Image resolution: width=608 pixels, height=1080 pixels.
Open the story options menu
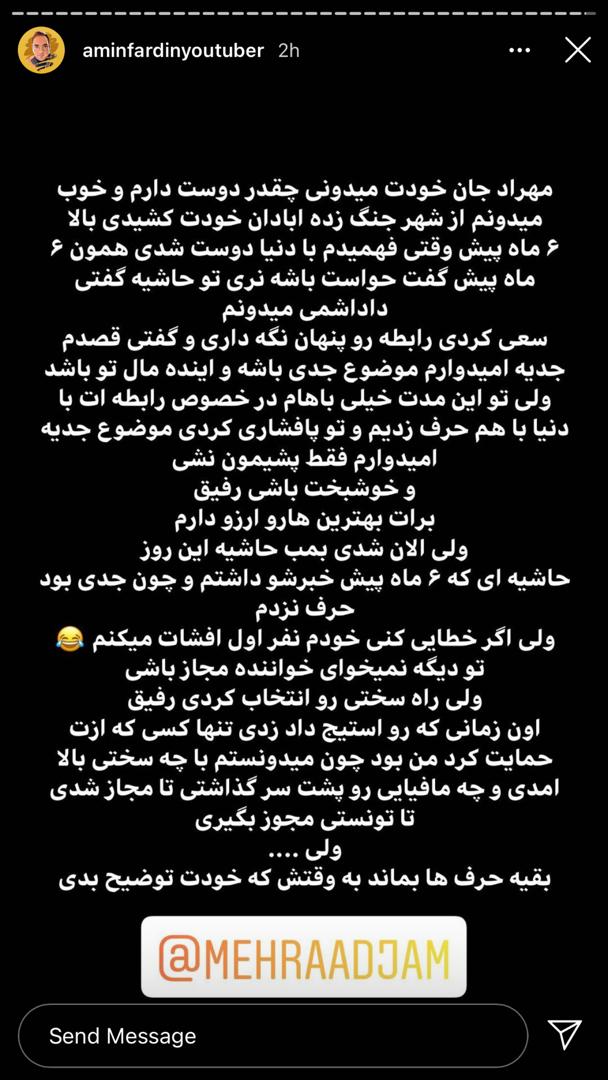pos(520,50)
